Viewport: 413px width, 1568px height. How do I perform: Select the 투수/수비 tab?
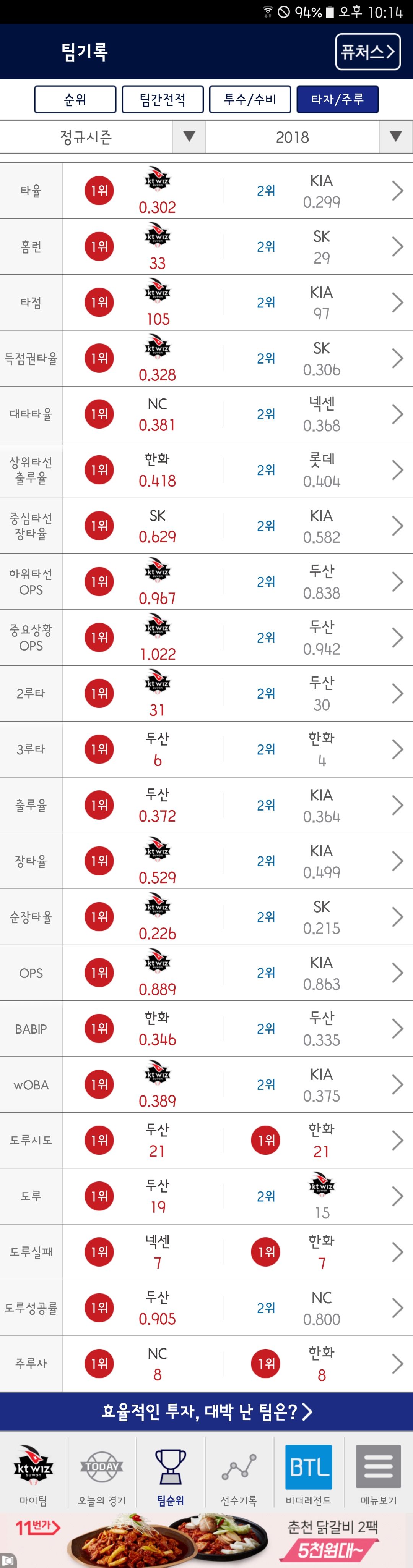pyautogui.click(x=250, y=99)
